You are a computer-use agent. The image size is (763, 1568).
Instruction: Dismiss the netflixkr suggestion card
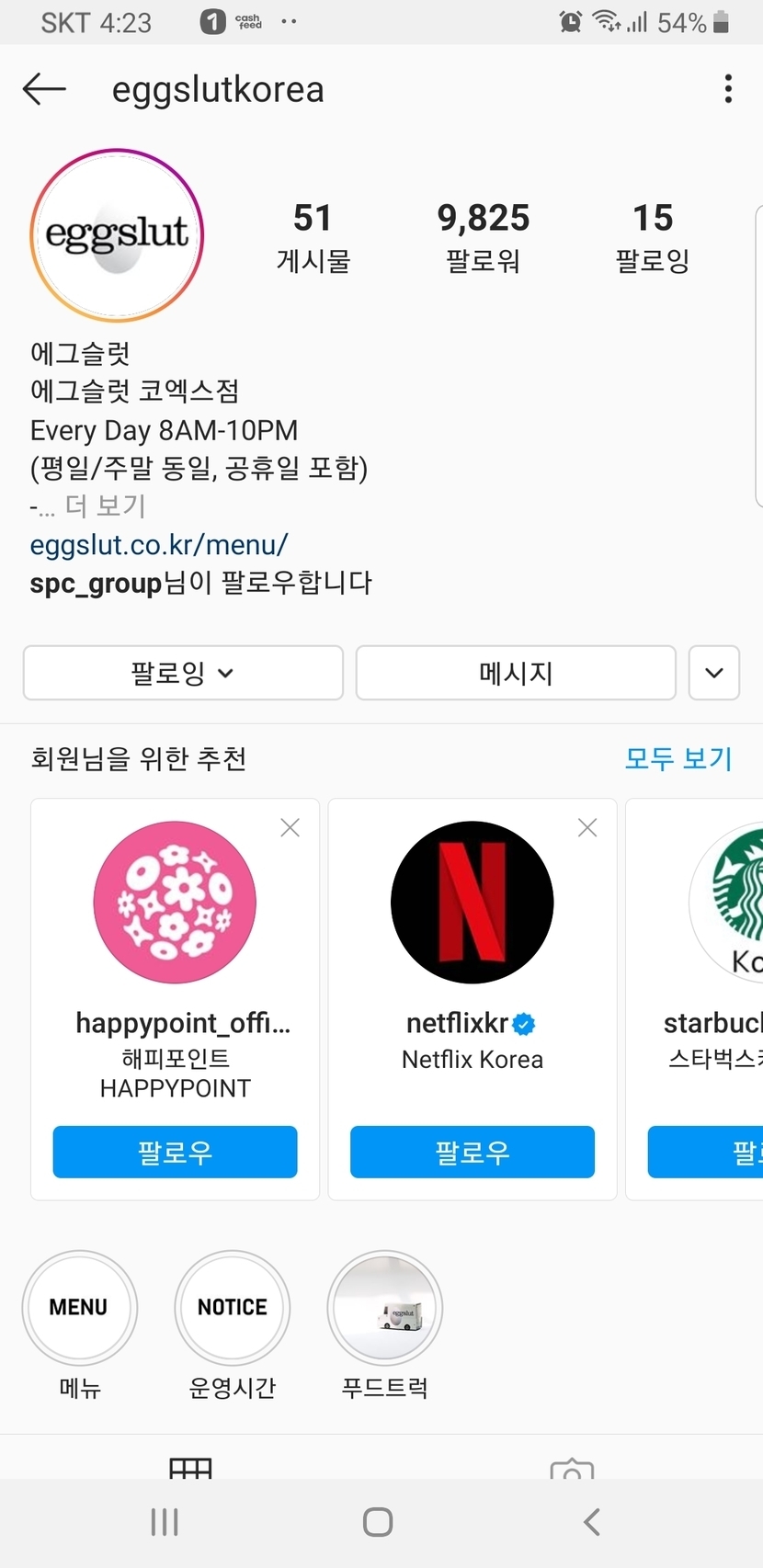click(587, 828)
